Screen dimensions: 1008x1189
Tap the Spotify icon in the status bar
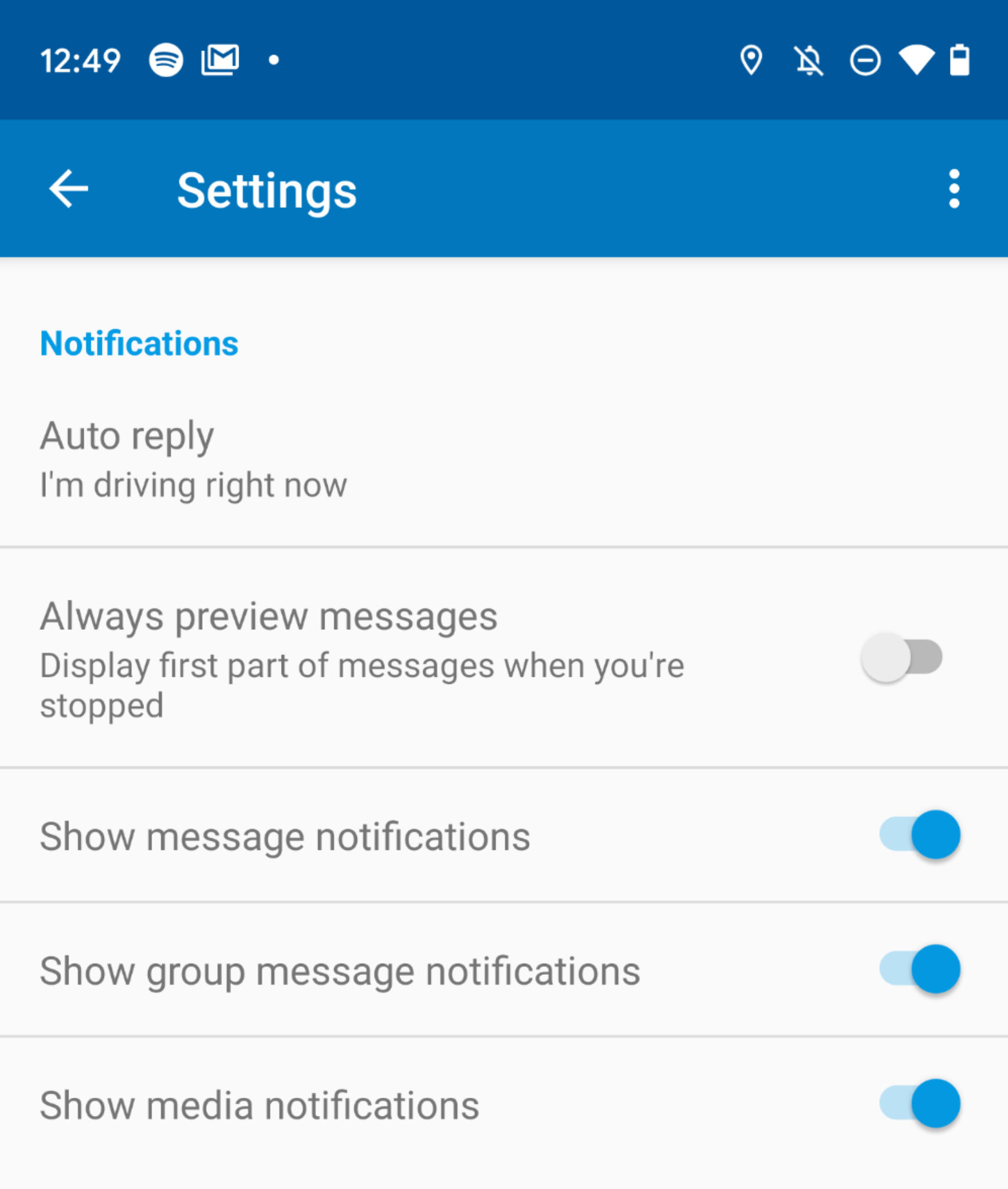pyautogui.click(x=165, y=60)
